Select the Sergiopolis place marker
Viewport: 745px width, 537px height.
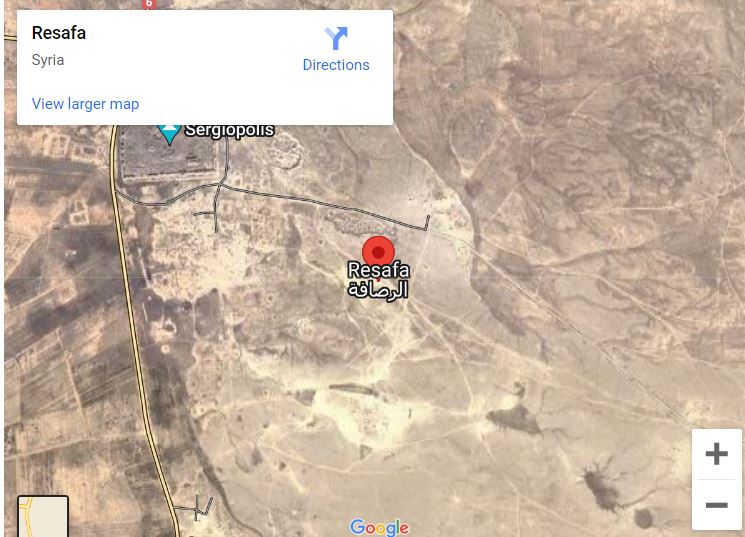[x=169, y=132]
